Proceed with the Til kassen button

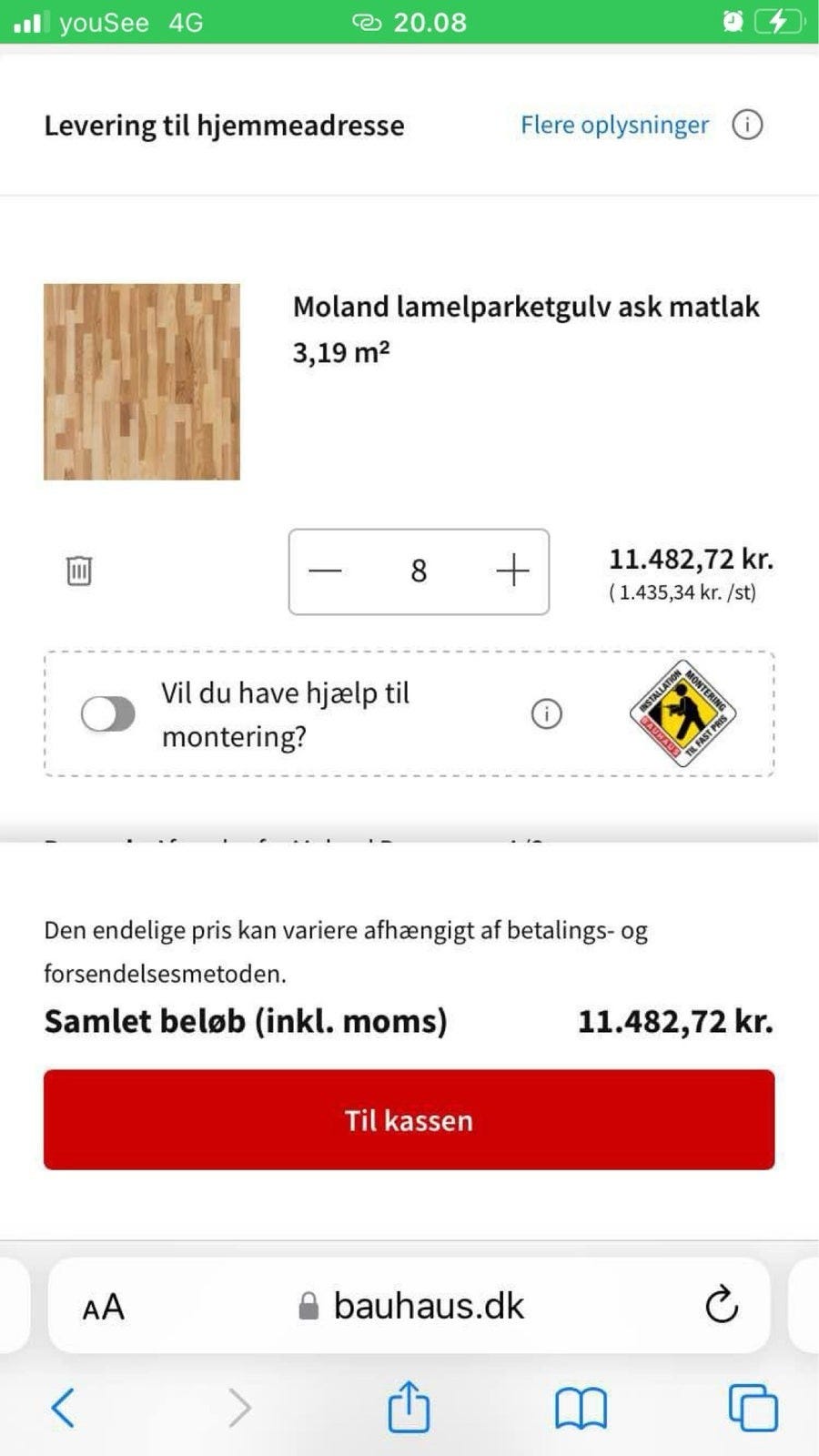point(409,1119)
